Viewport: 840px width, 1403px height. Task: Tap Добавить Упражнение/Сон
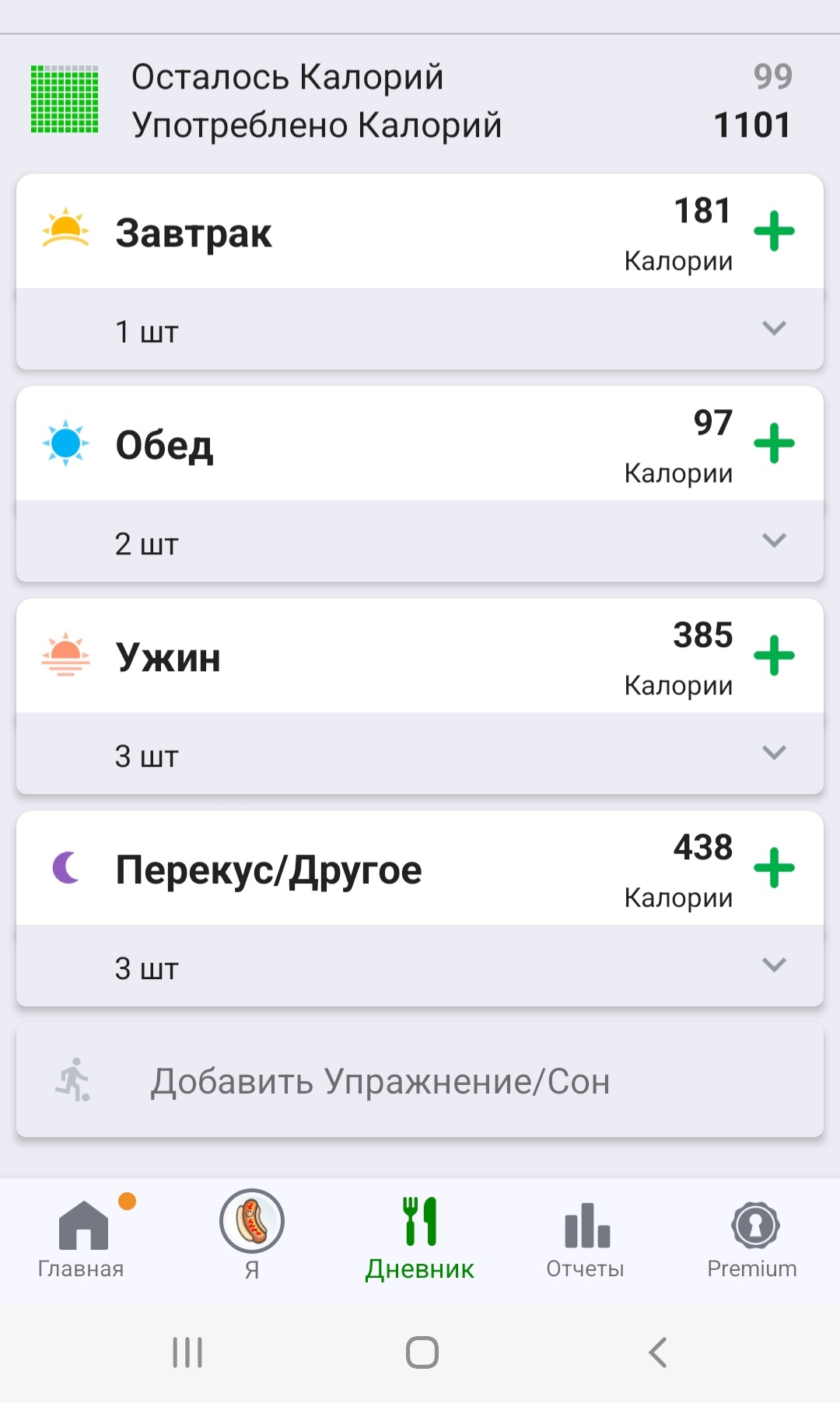420,1081
